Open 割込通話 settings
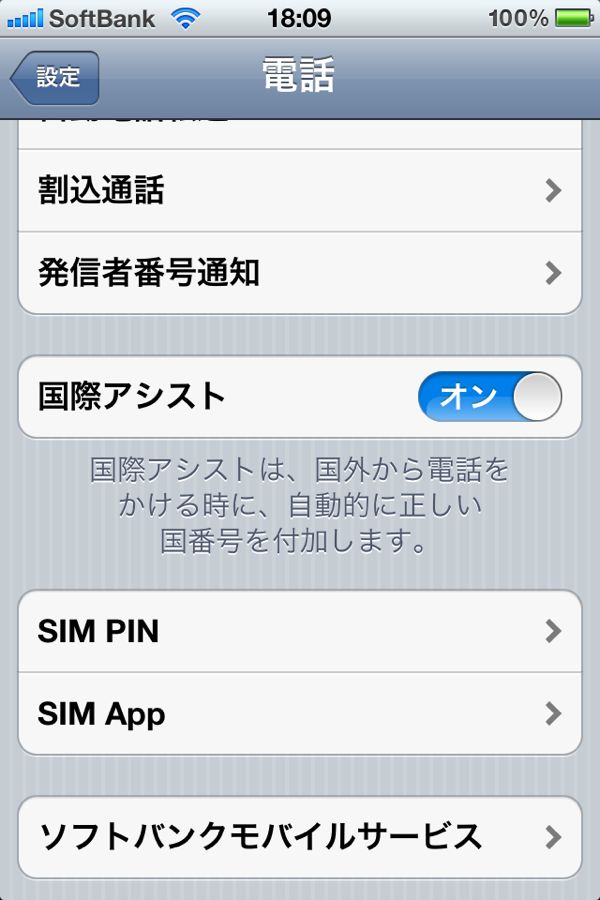The image size is (600, 900). coord(300,190)
